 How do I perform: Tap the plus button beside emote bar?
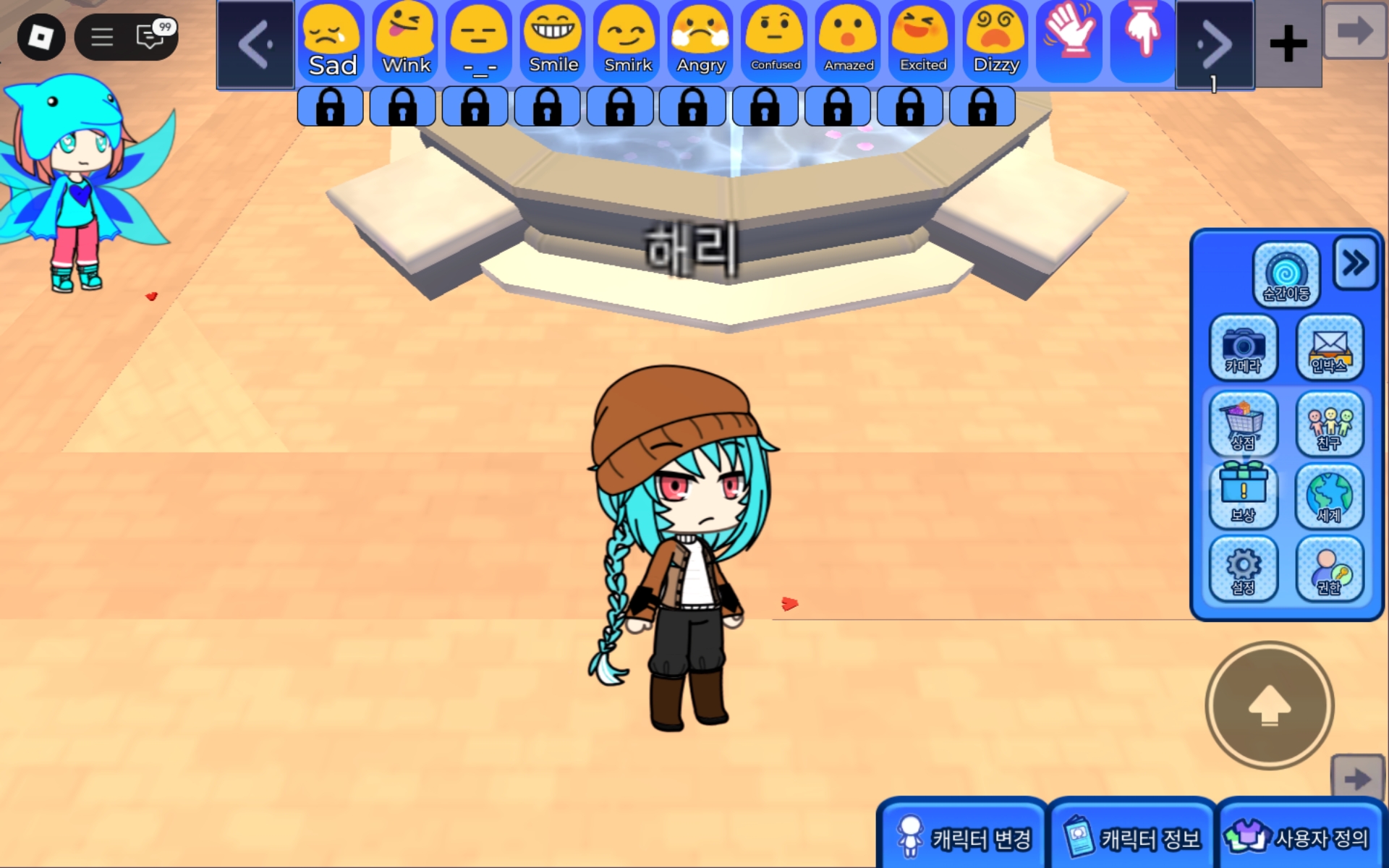click(1288, 45)
